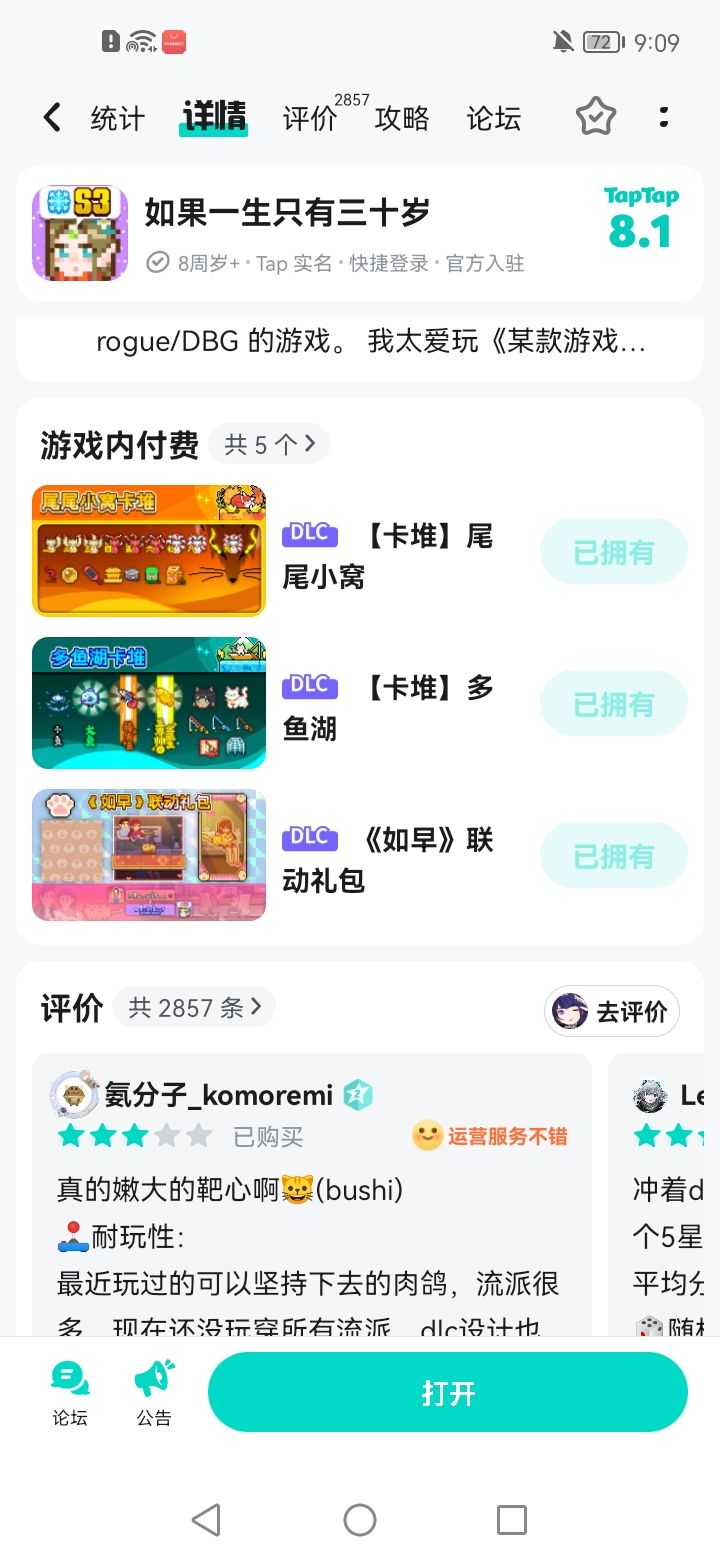Expand all 2857 reviews via 共2857条 chevron
This screenshot has height=1560, width=720.
pyautogui.click(x=194, y=1008)
